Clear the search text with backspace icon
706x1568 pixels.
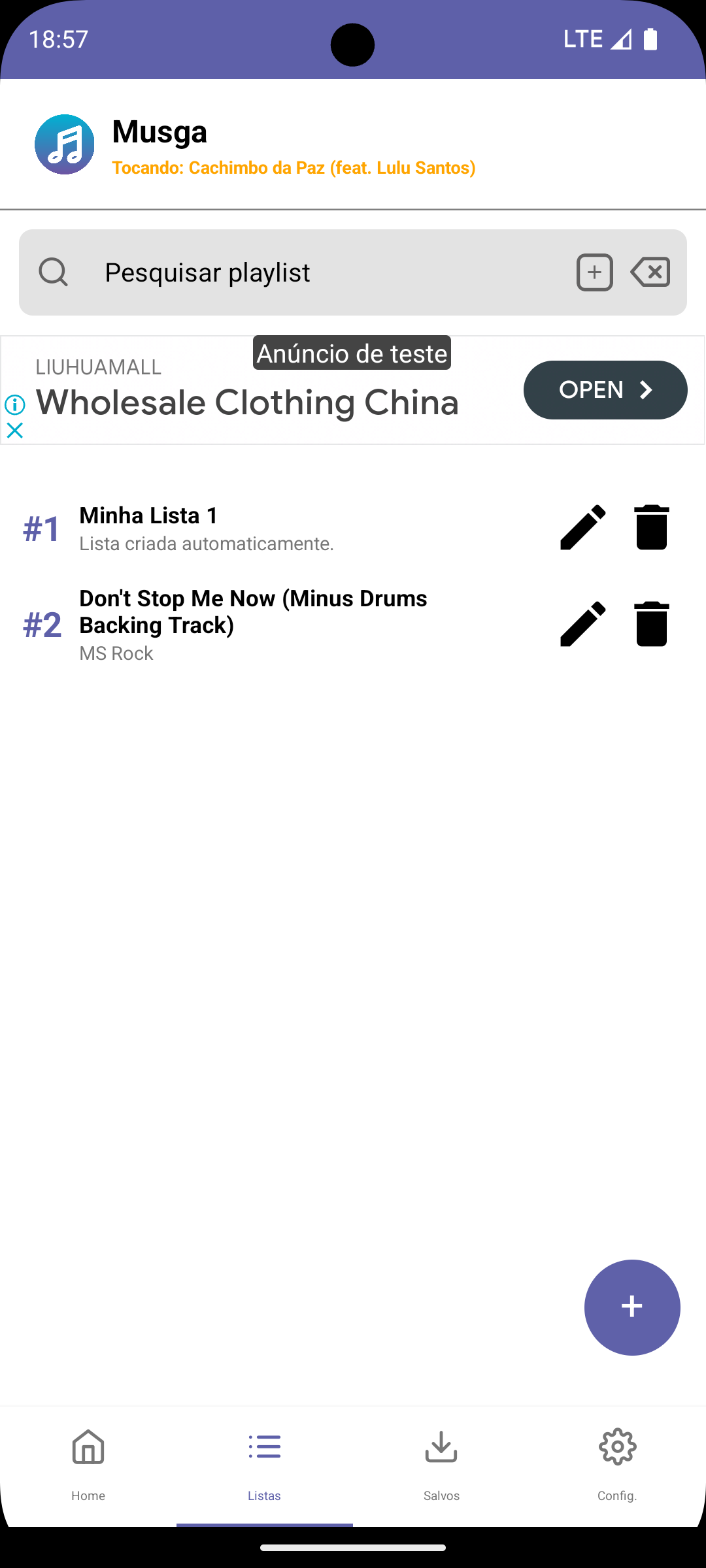pyautogui.click(x=650, y=272)
